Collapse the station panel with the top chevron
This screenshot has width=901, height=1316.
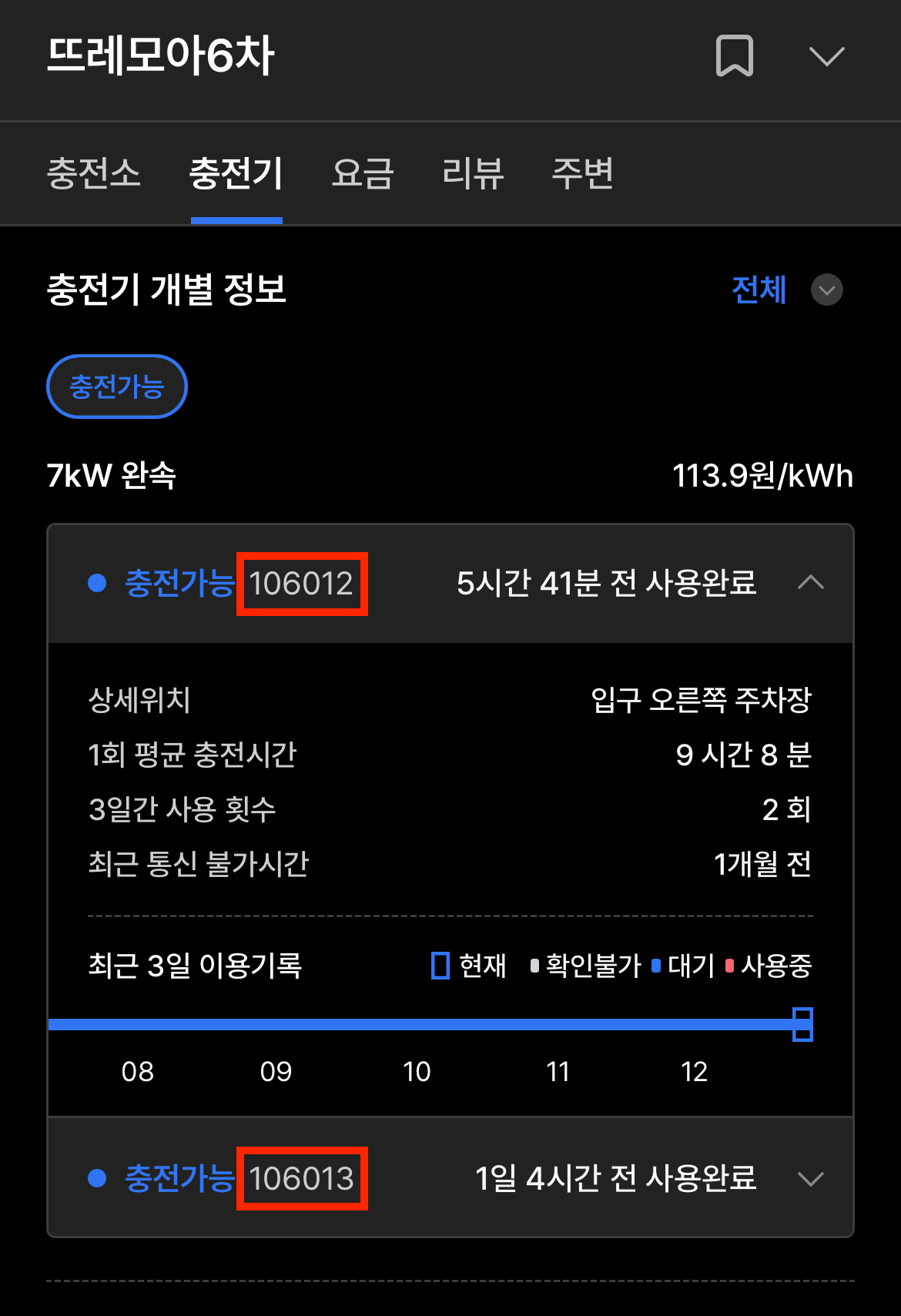[826, 56]
